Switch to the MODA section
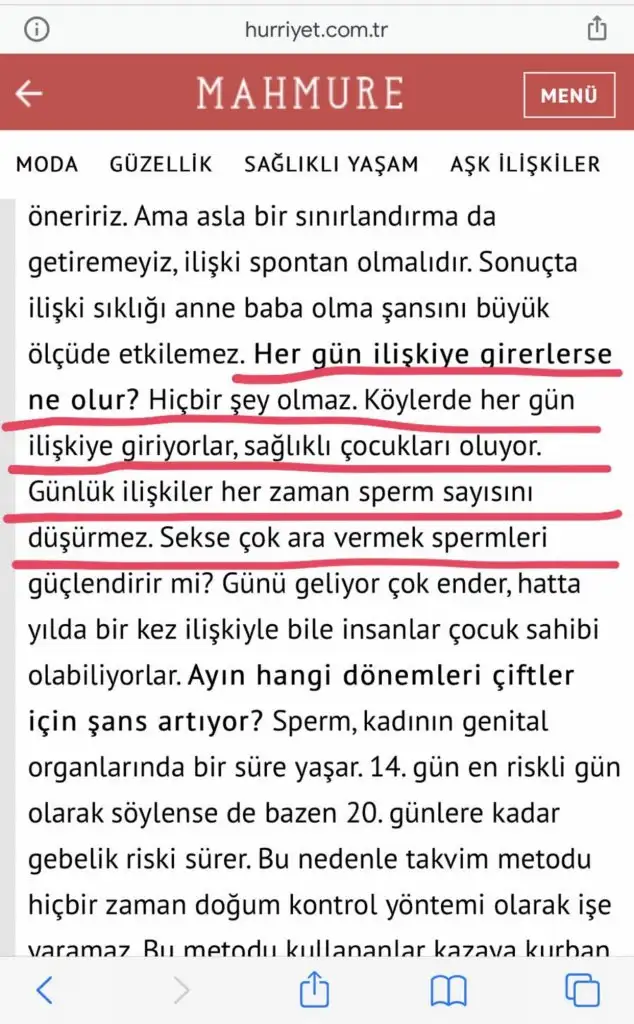This screenshot has height=1024, width=634. 47,165
